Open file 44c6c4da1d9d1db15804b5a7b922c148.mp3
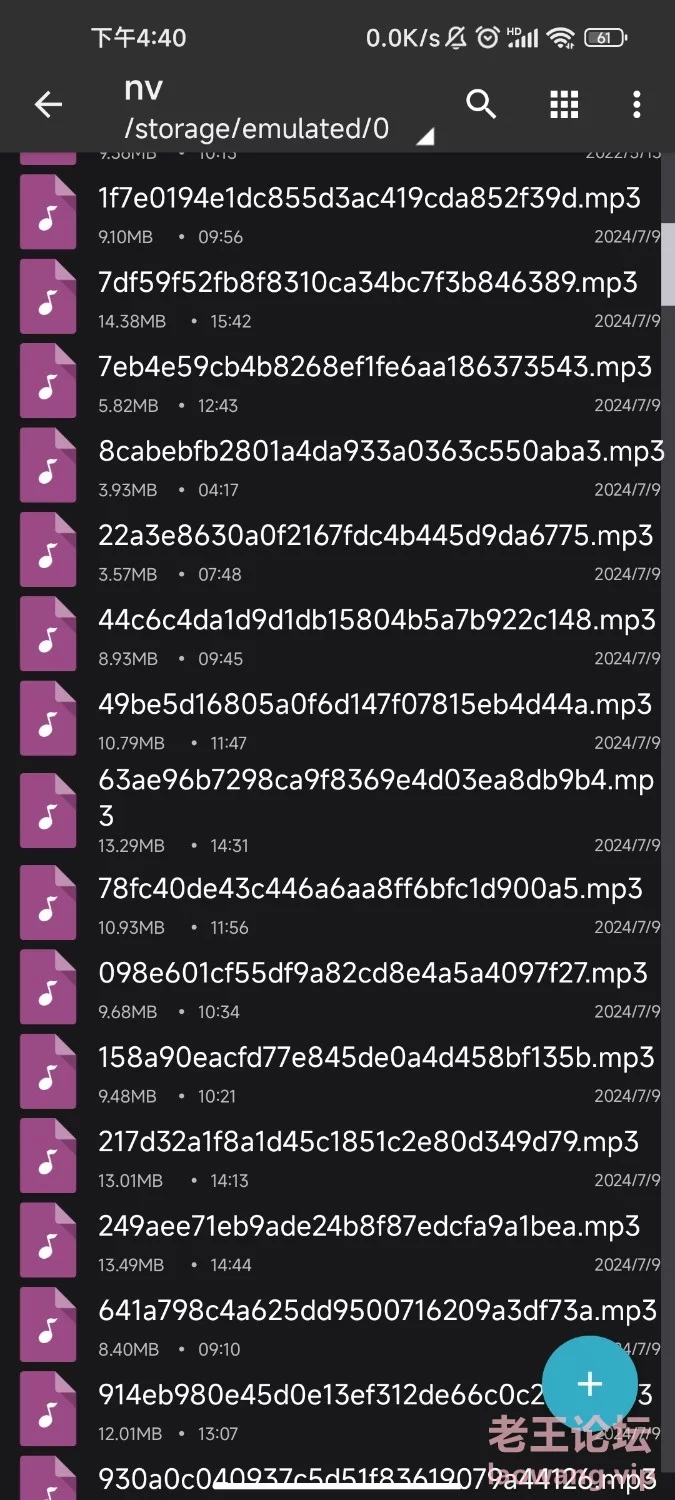Screen dimensions: 675x1500 [337, 636]
